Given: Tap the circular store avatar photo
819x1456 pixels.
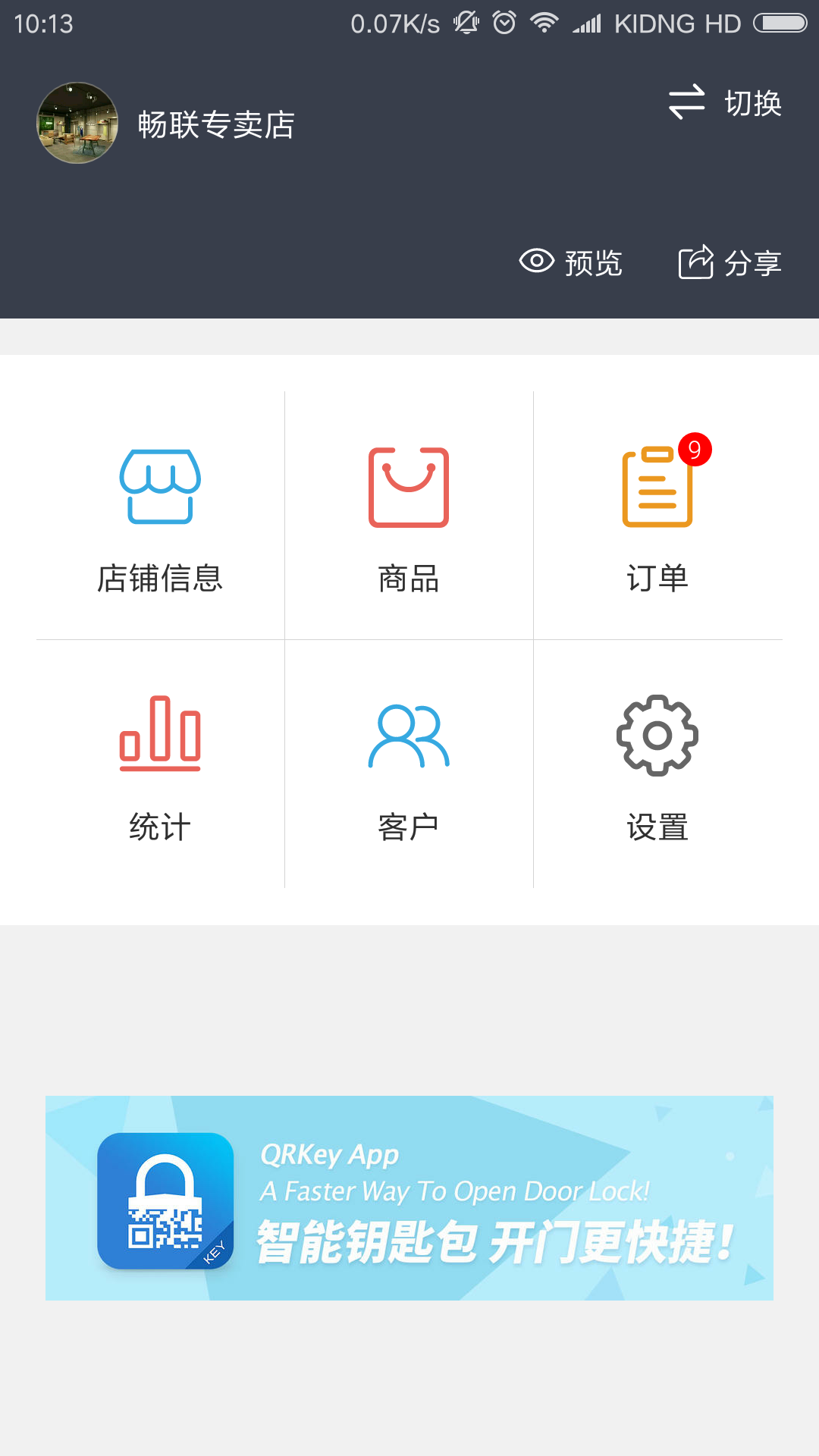Looking at the screenshot, I should (x=77, y=122).
